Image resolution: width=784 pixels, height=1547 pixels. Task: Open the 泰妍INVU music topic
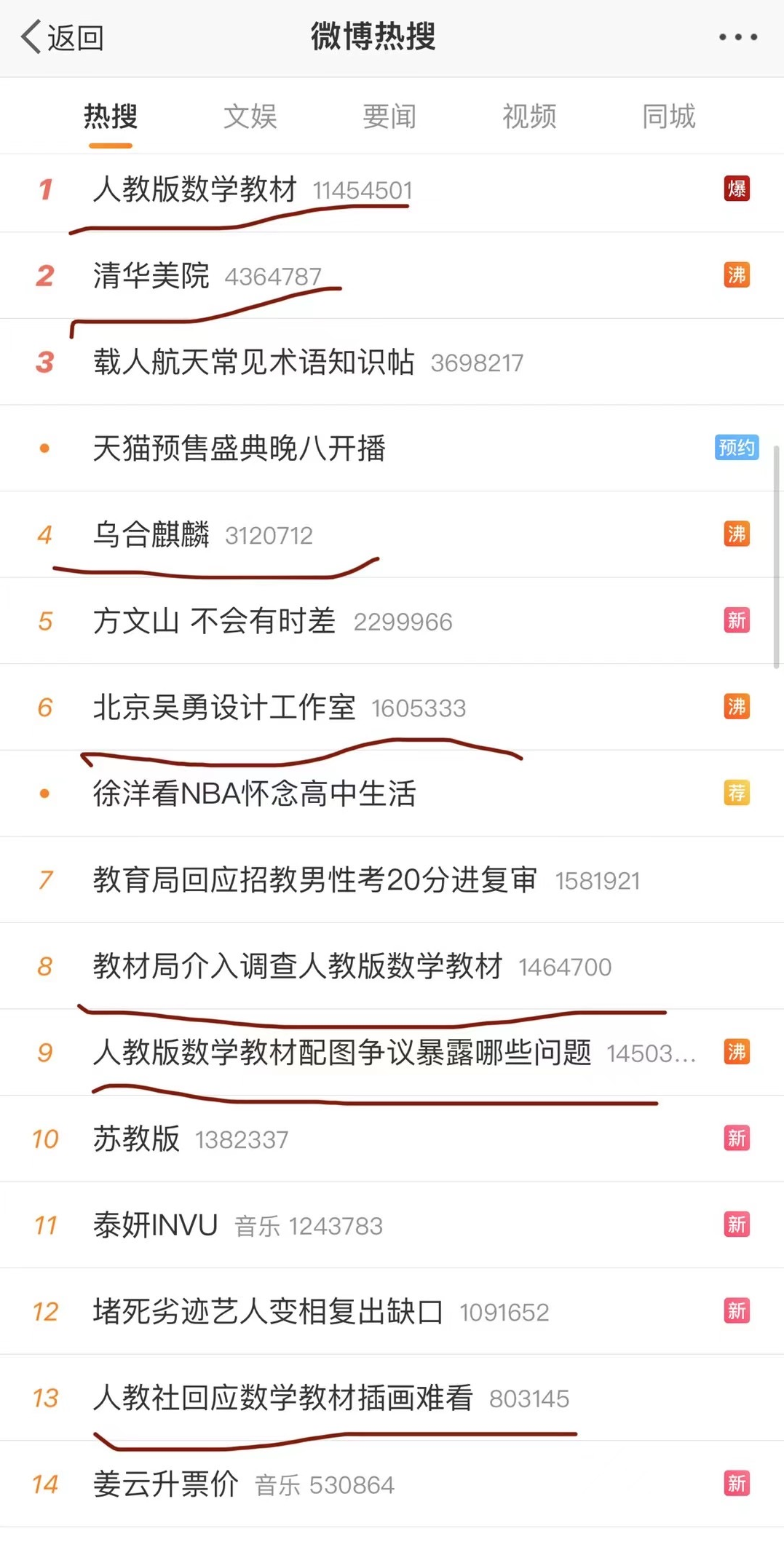156,1225
